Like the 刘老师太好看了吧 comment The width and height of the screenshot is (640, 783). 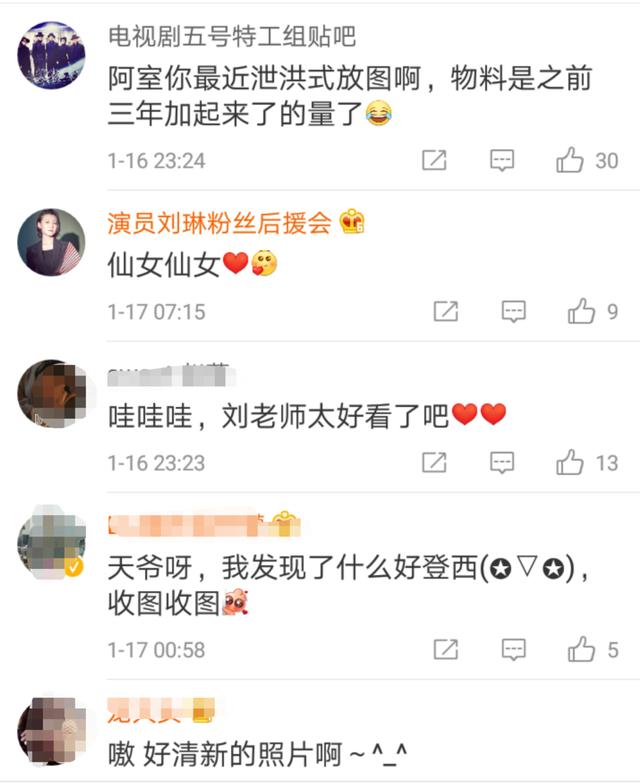point(571,462)
